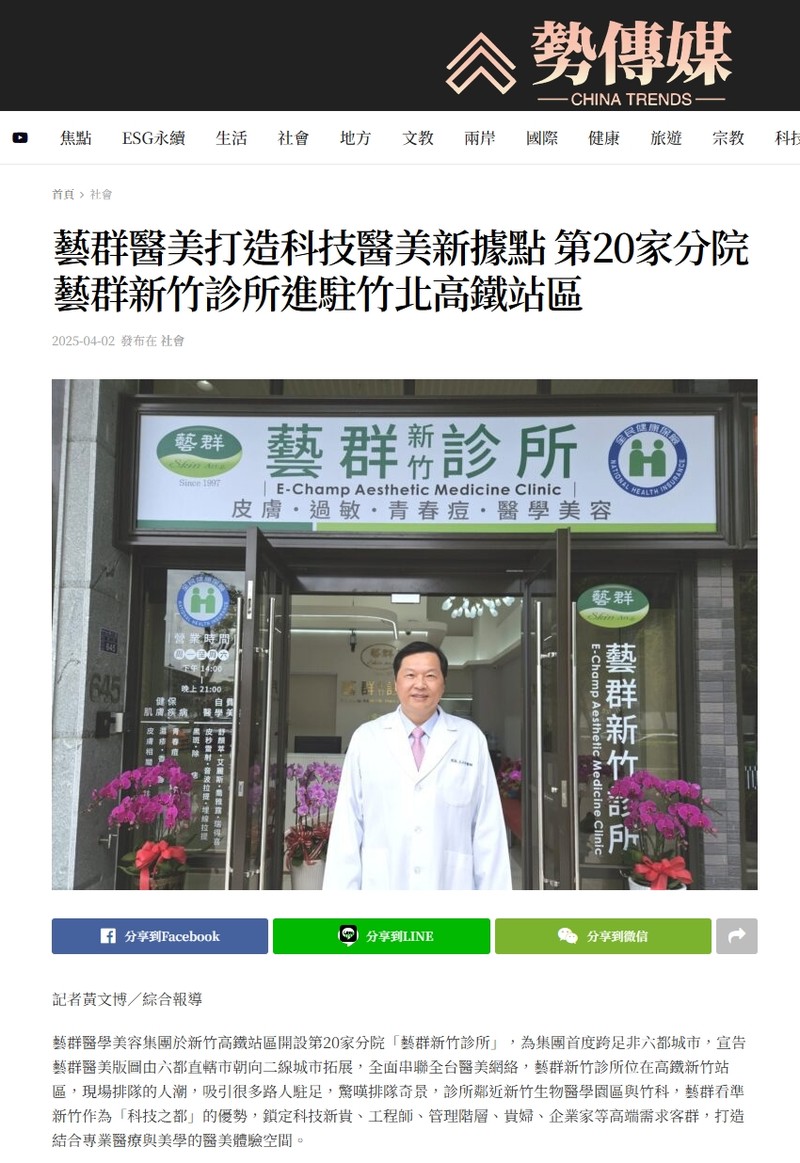Open the 旅遊 category
The height and width of the screenshot is (1163, 800).
(x=666, y=138)
